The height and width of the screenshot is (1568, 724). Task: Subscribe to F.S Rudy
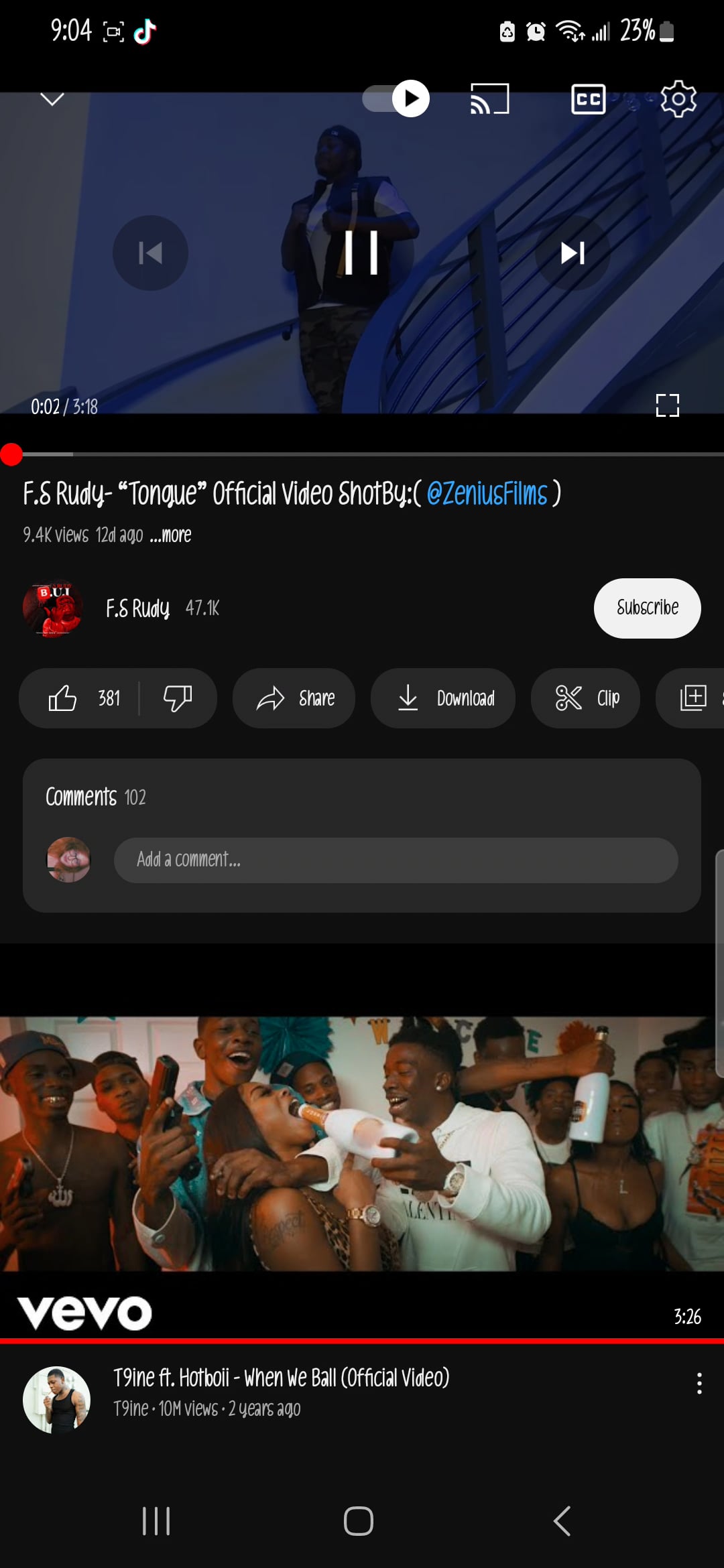(x=647, y=608)
